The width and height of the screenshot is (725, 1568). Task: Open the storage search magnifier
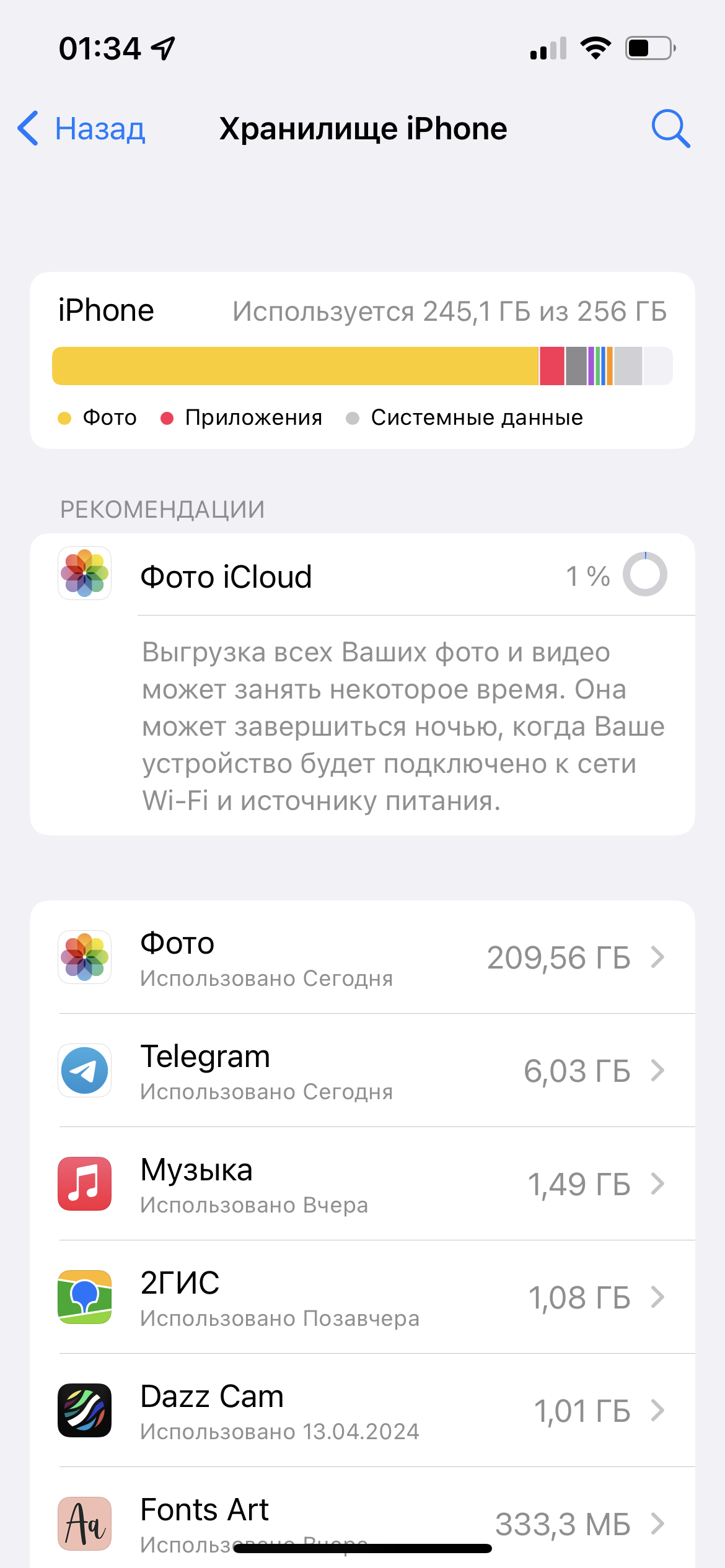670,129
